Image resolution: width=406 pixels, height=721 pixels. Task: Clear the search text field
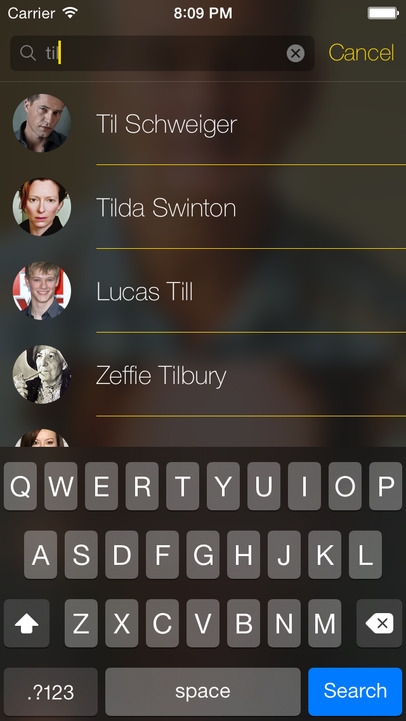[x=295, y=54]
